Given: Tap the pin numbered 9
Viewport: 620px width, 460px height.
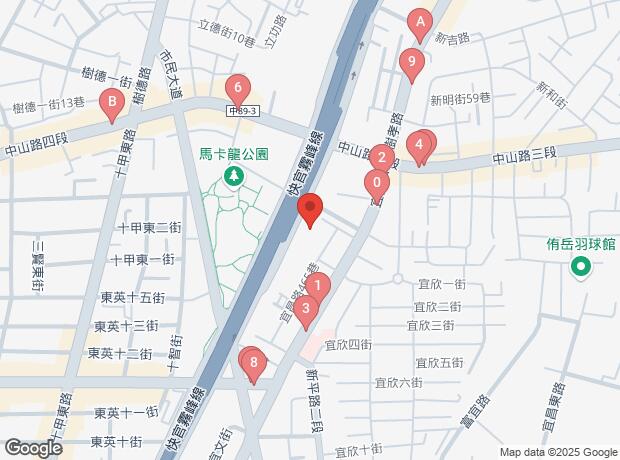Looking at the screenshot, I should tap(409, 61).
